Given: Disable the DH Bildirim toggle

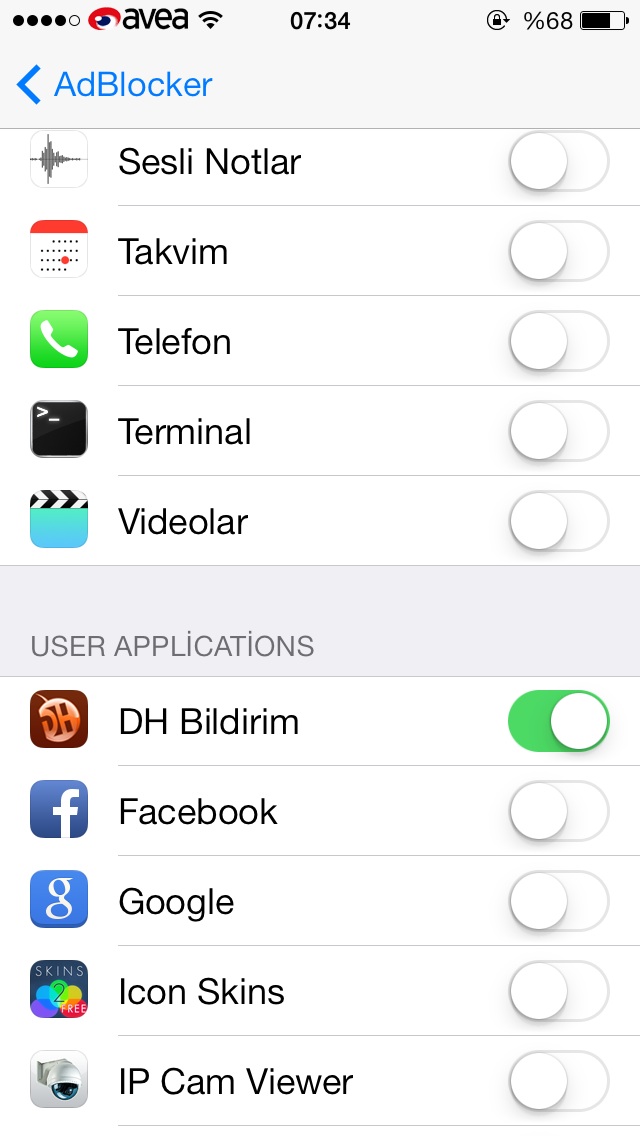Looking at the screenshot, I should click(559, 721).
